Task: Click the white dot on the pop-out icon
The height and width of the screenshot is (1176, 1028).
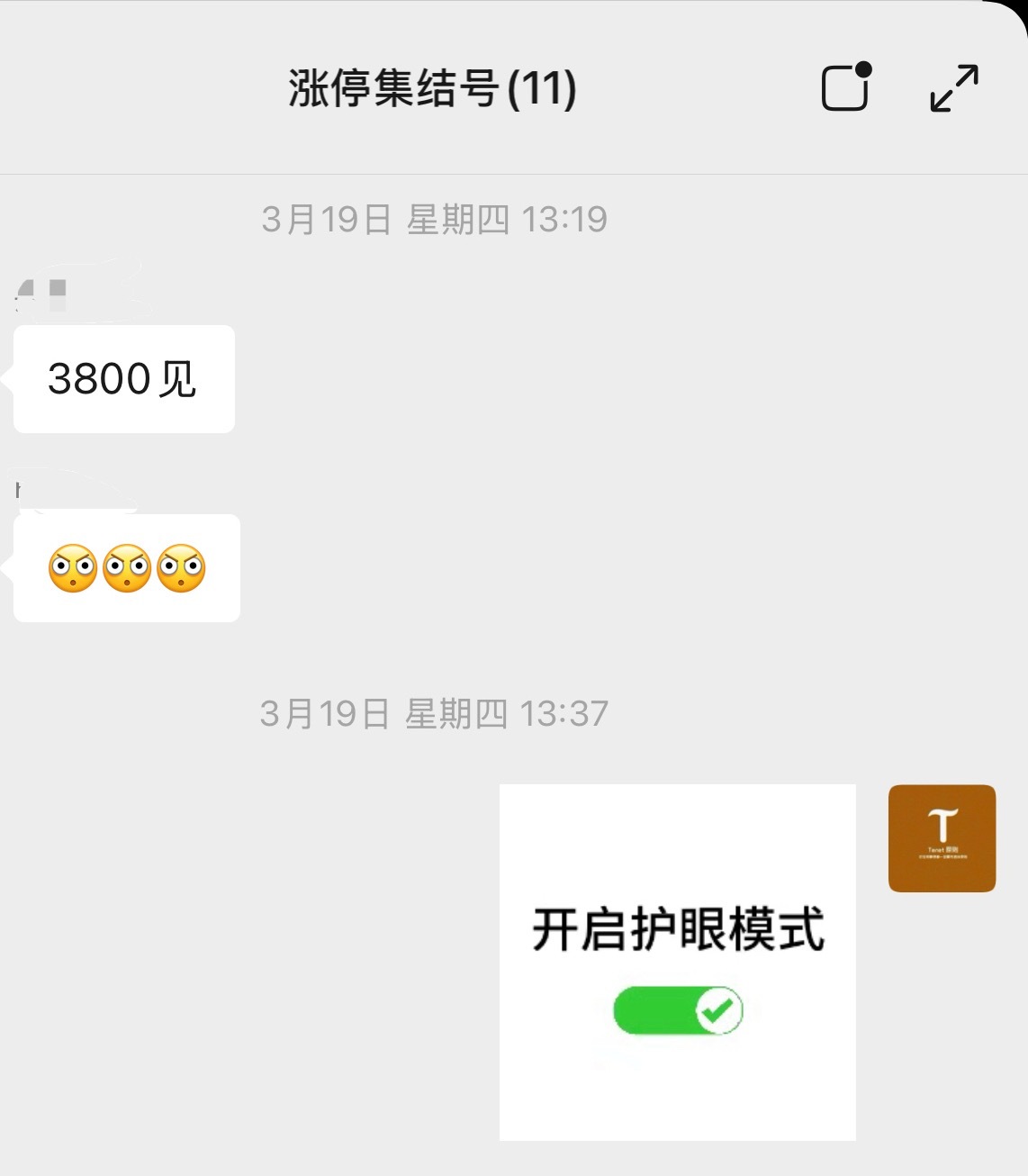Action: tap(863, 68)
